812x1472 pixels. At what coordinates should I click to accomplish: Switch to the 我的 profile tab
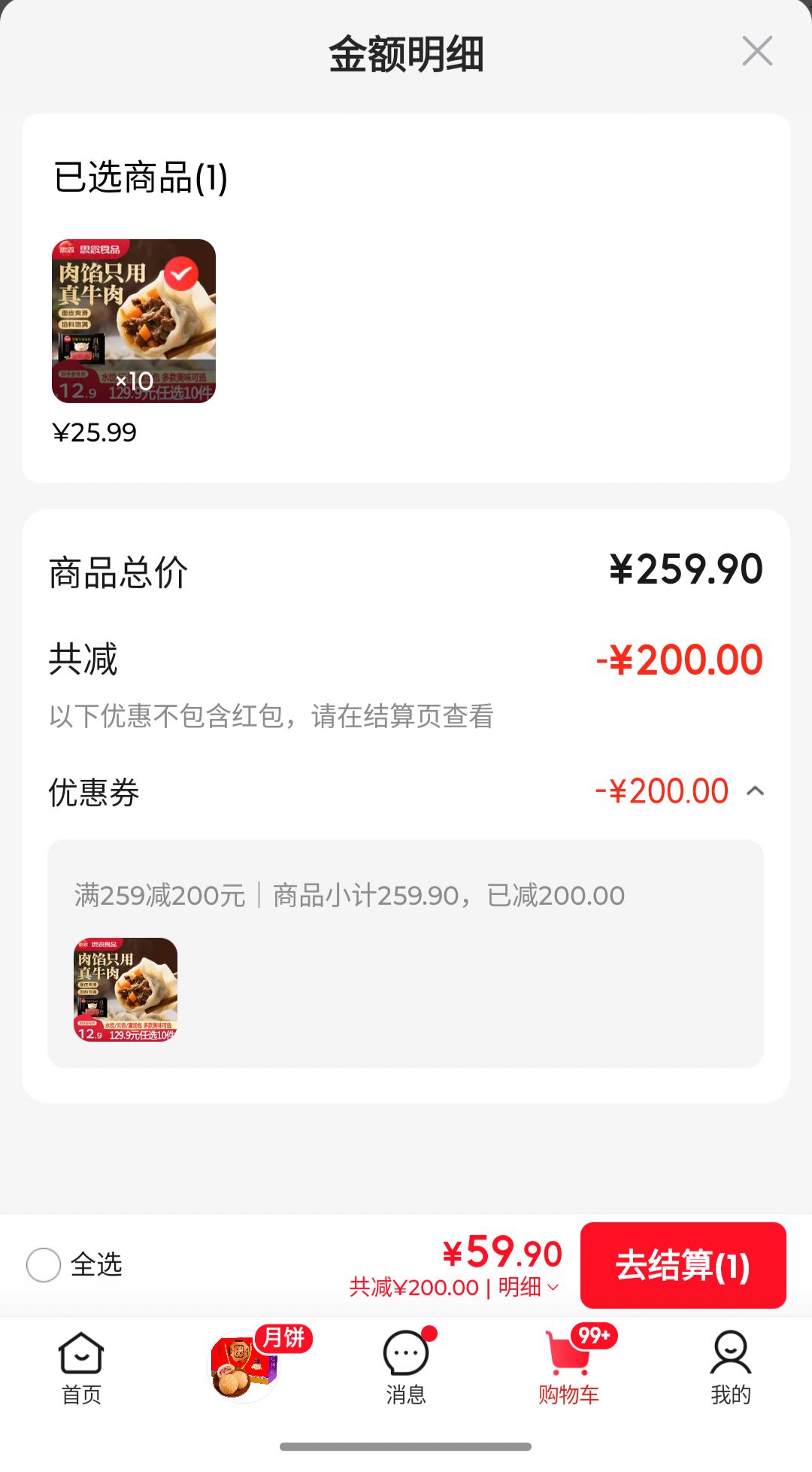(731, 1368)
